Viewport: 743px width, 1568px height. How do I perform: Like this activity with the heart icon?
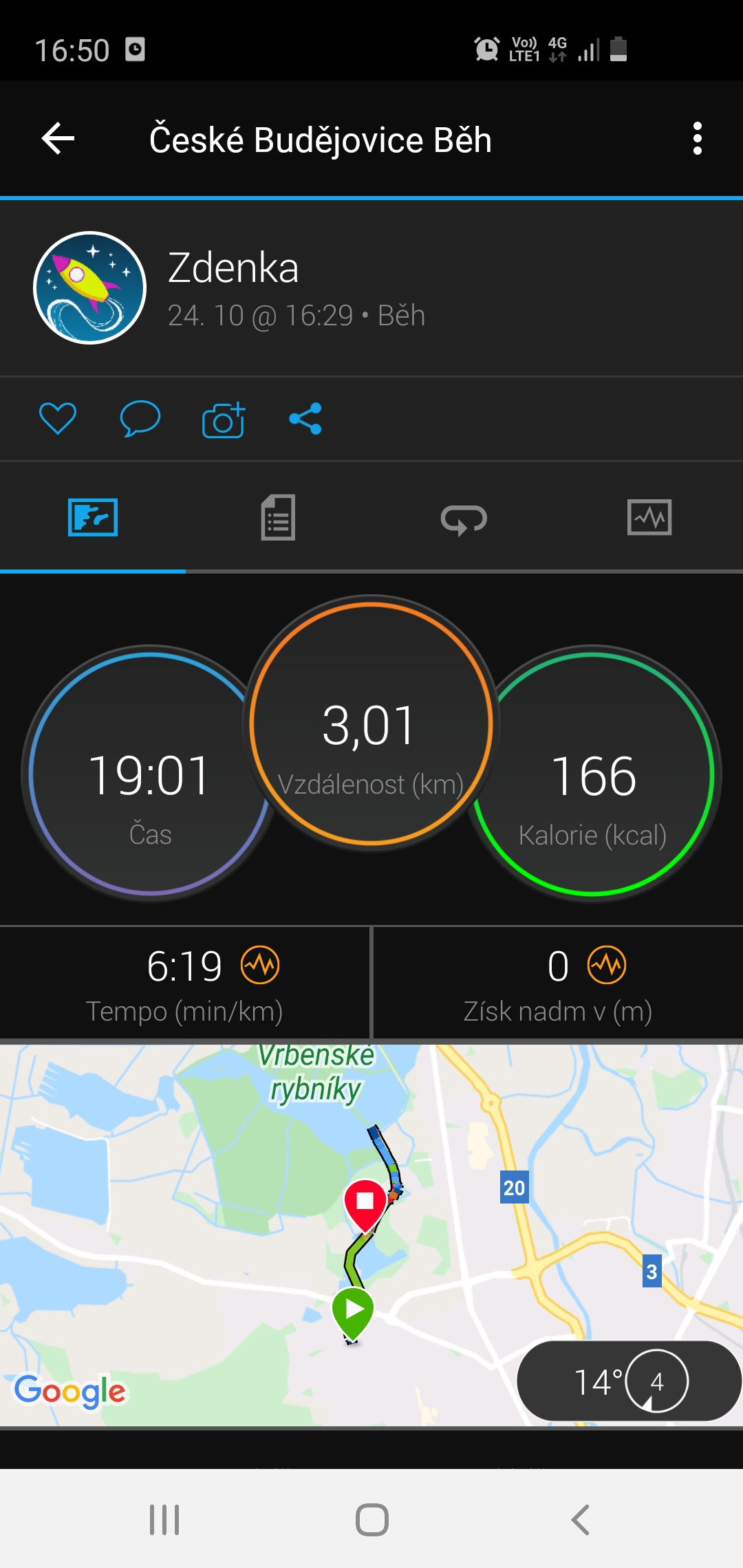(x=58, y=418)
